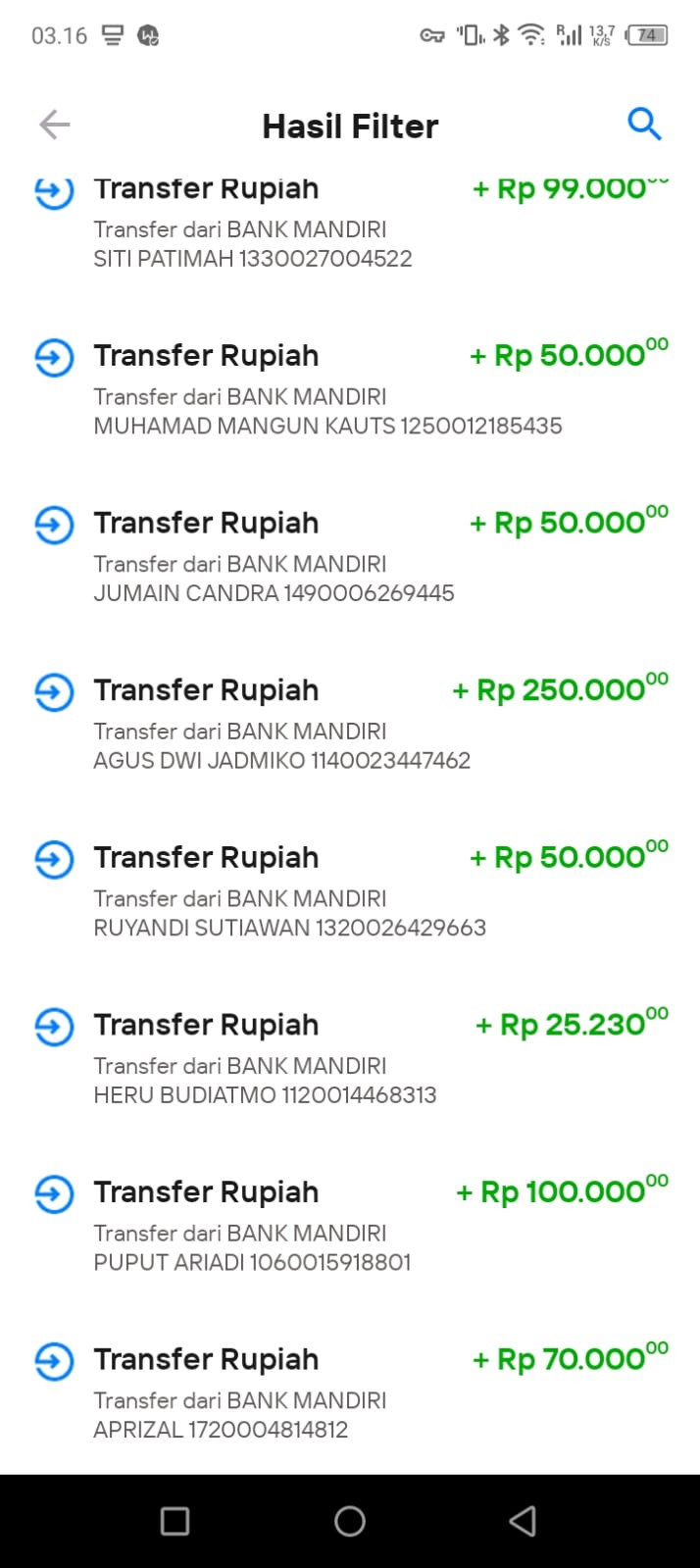Open the transfer from SITI PATIMAH

point(350,224)
